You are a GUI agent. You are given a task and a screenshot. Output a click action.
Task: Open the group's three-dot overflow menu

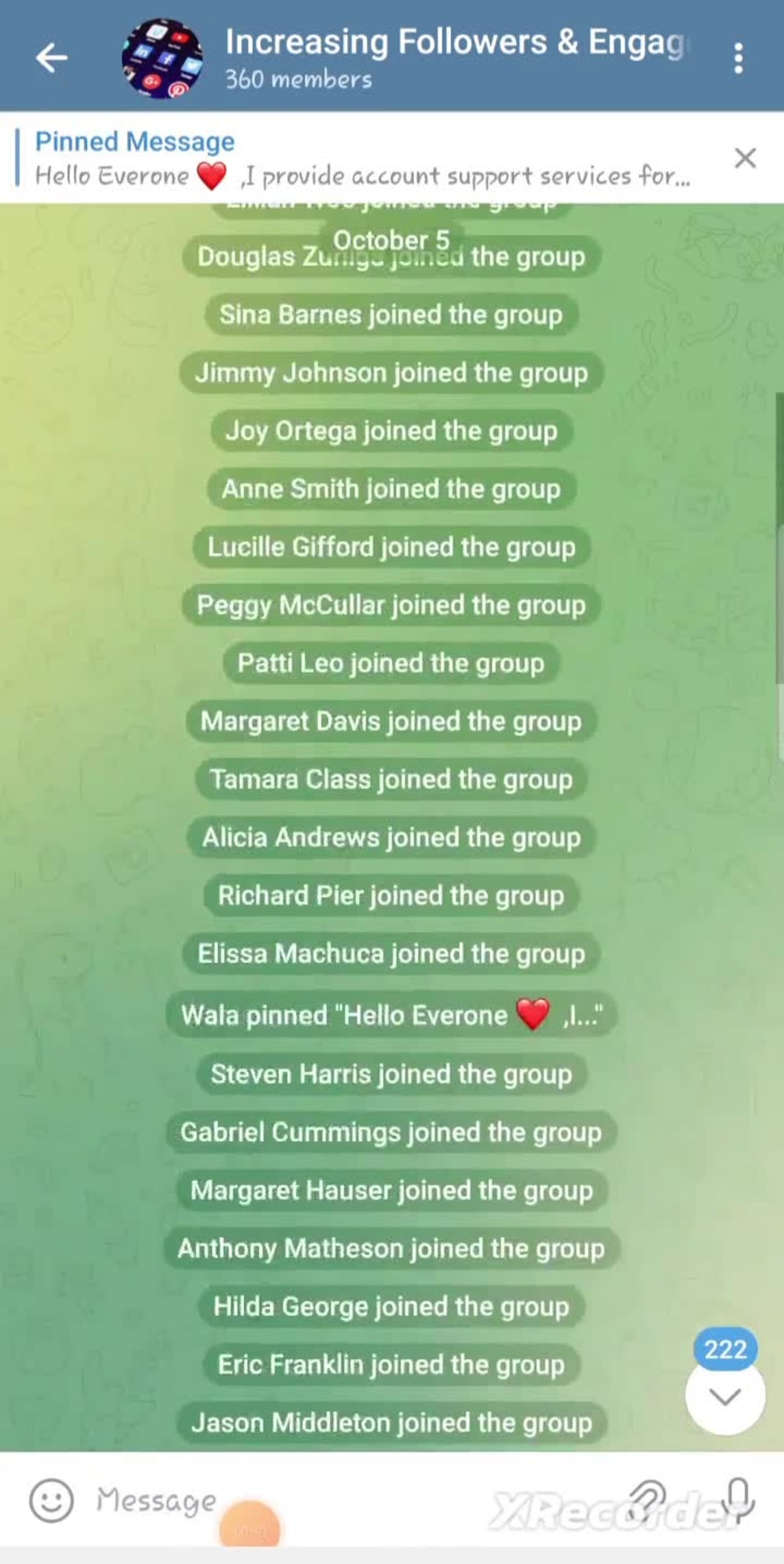tap(738, 58)
